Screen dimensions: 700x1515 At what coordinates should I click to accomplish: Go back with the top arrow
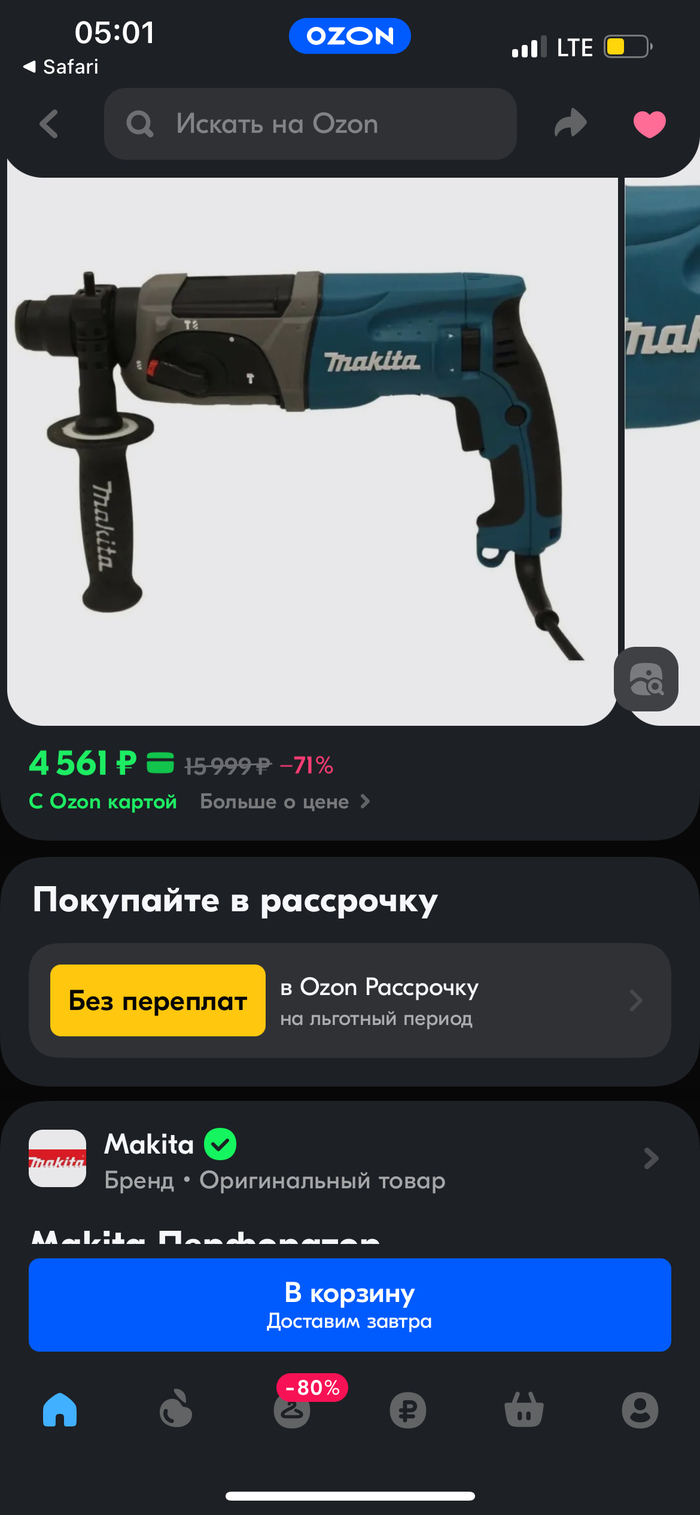(48, 124)
